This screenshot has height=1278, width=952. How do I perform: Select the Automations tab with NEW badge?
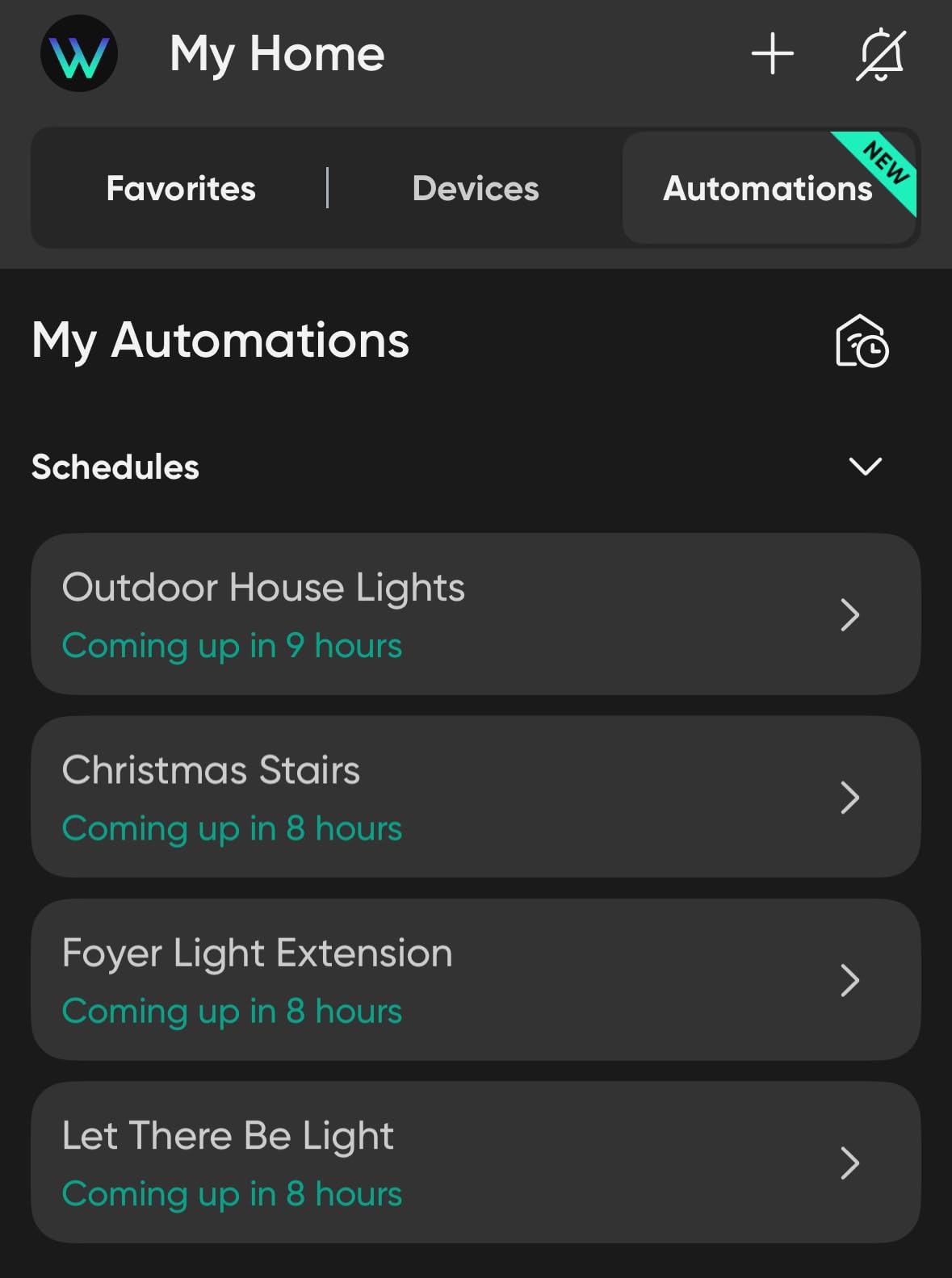pos(767,187)
